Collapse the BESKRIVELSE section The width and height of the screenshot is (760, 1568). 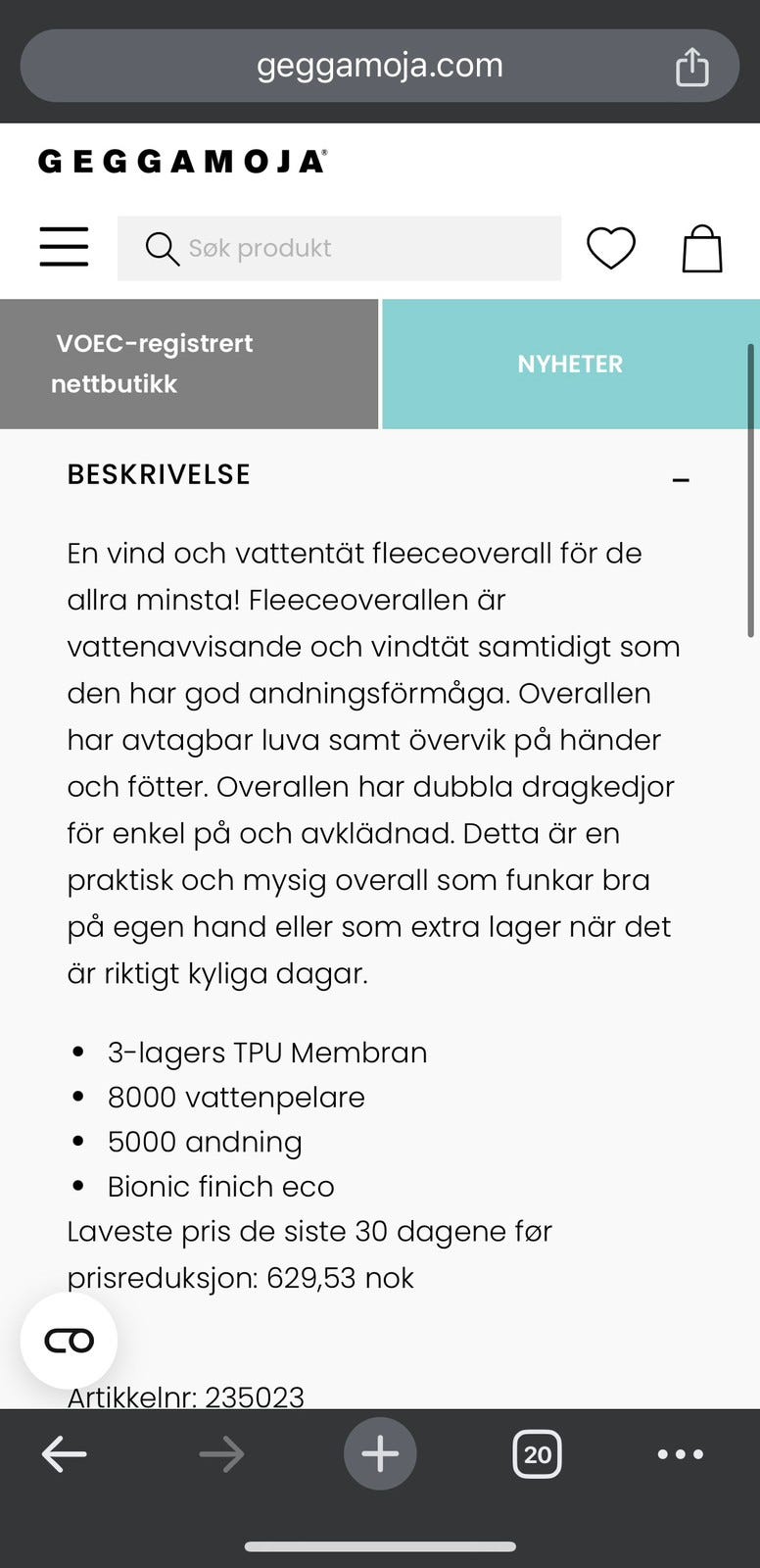[x=158, y=474]
